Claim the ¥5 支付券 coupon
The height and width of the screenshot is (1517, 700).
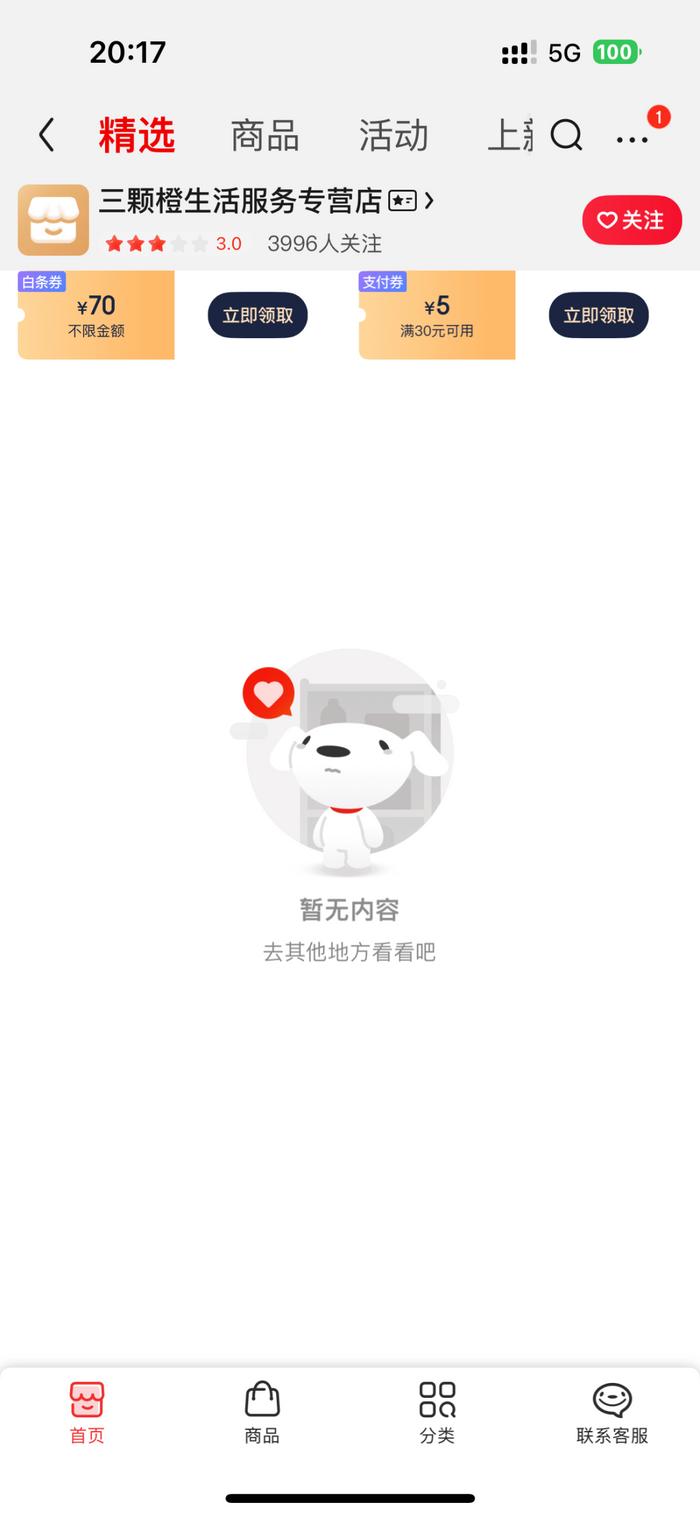[598, 315]
